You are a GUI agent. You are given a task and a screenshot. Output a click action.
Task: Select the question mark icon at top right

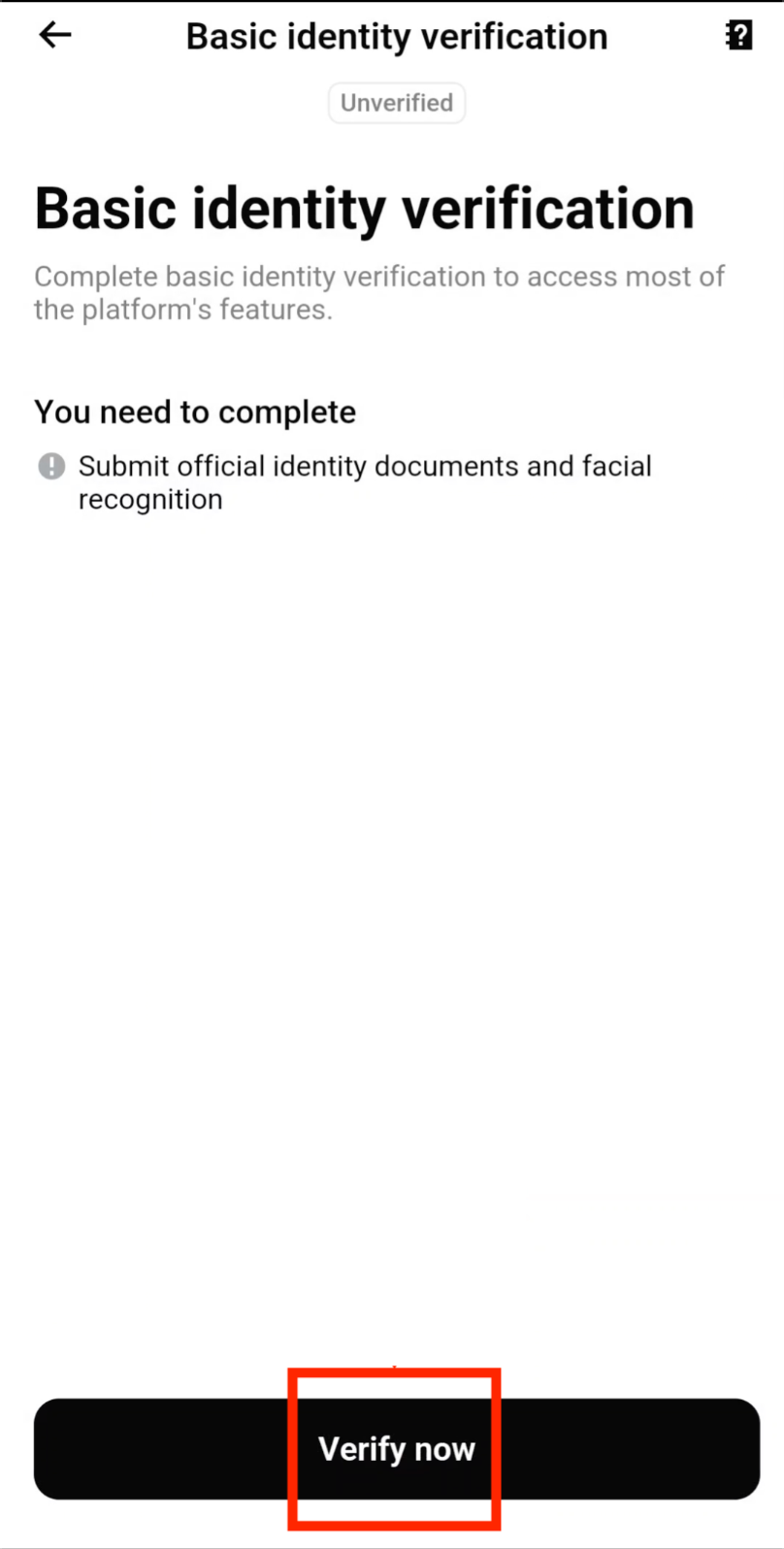(x=738, y=35)
